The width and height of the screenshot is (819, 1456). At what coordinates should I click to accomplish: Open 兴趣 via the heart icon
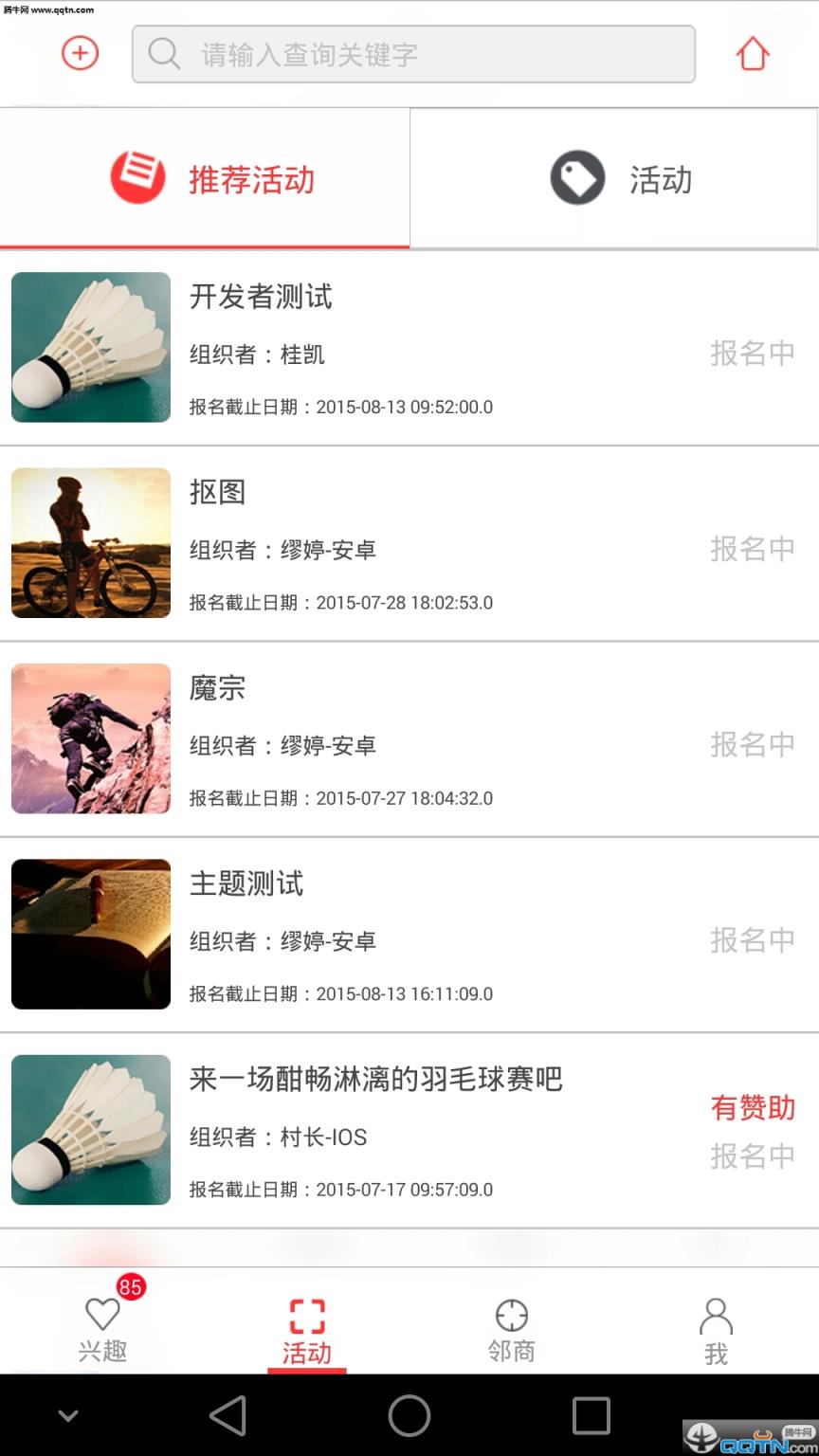pos(102,1316)
